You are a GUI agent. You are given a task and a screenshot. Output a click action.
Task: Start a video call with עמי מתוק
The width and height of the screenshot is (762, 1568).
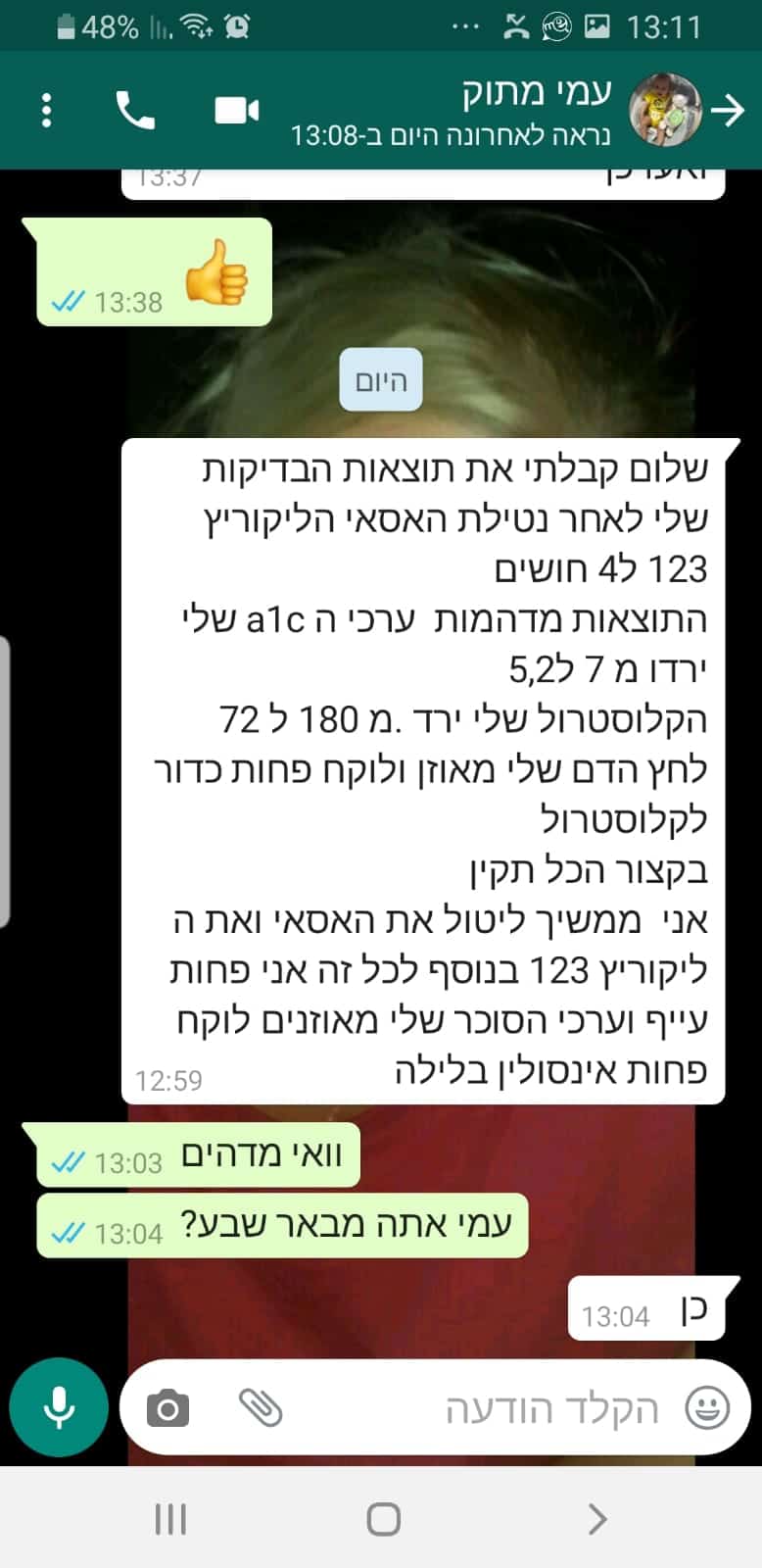point(236,111)
